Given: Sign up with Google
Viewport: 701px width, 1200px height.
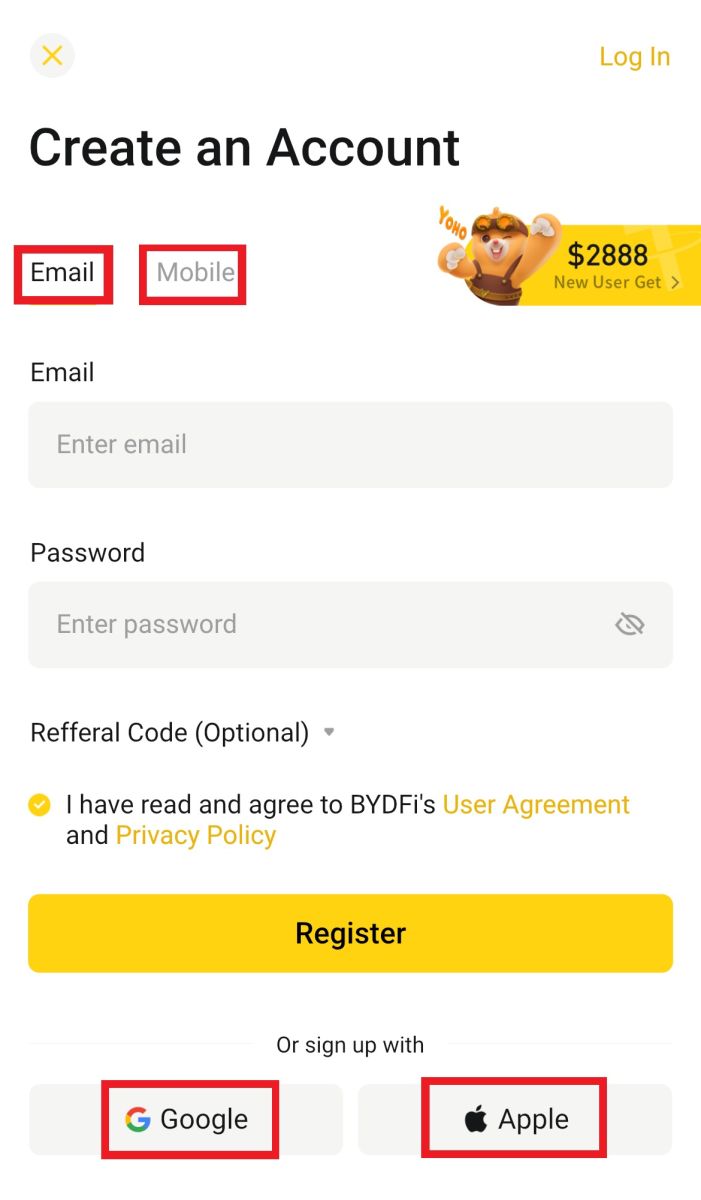Looking at the screenshot, I should [187, 1119].
